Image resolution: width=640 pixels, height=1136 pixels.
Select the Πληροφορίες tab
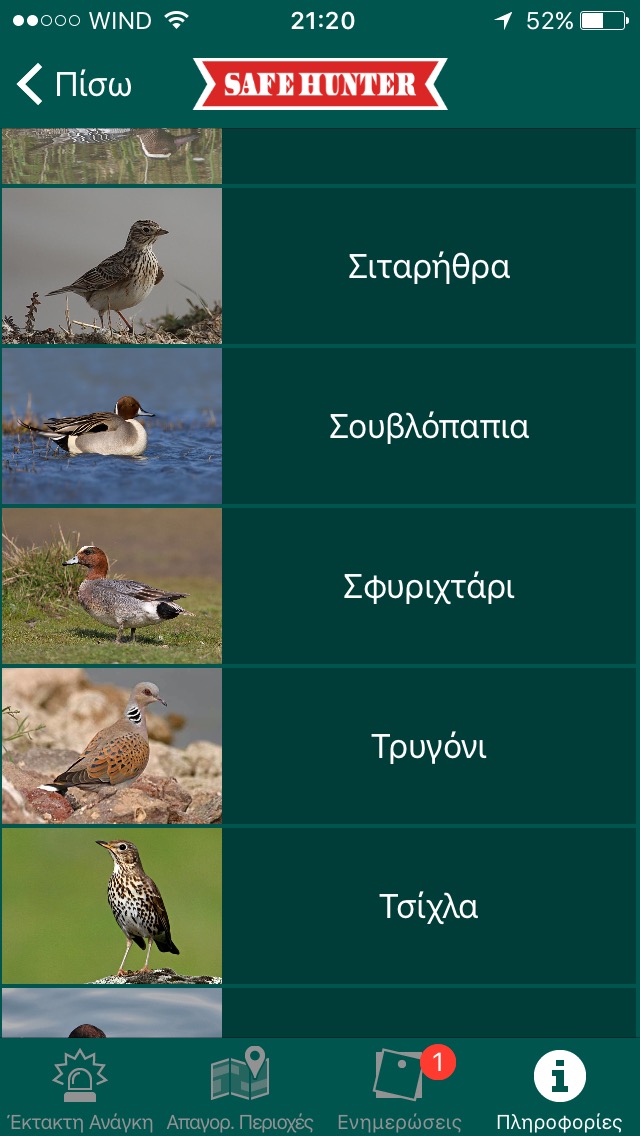pos(559,1088)
